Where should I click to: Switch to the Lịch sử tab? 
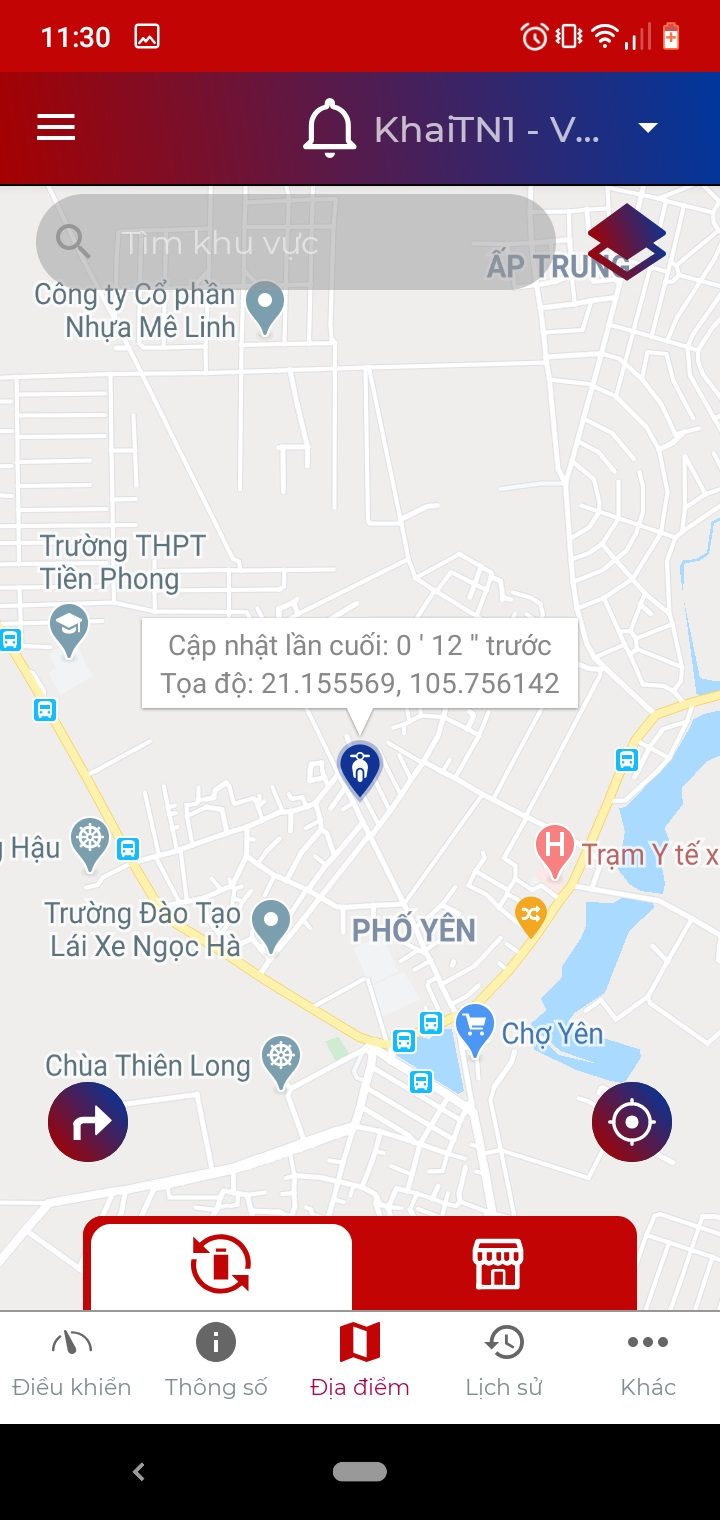(503, 1360)
